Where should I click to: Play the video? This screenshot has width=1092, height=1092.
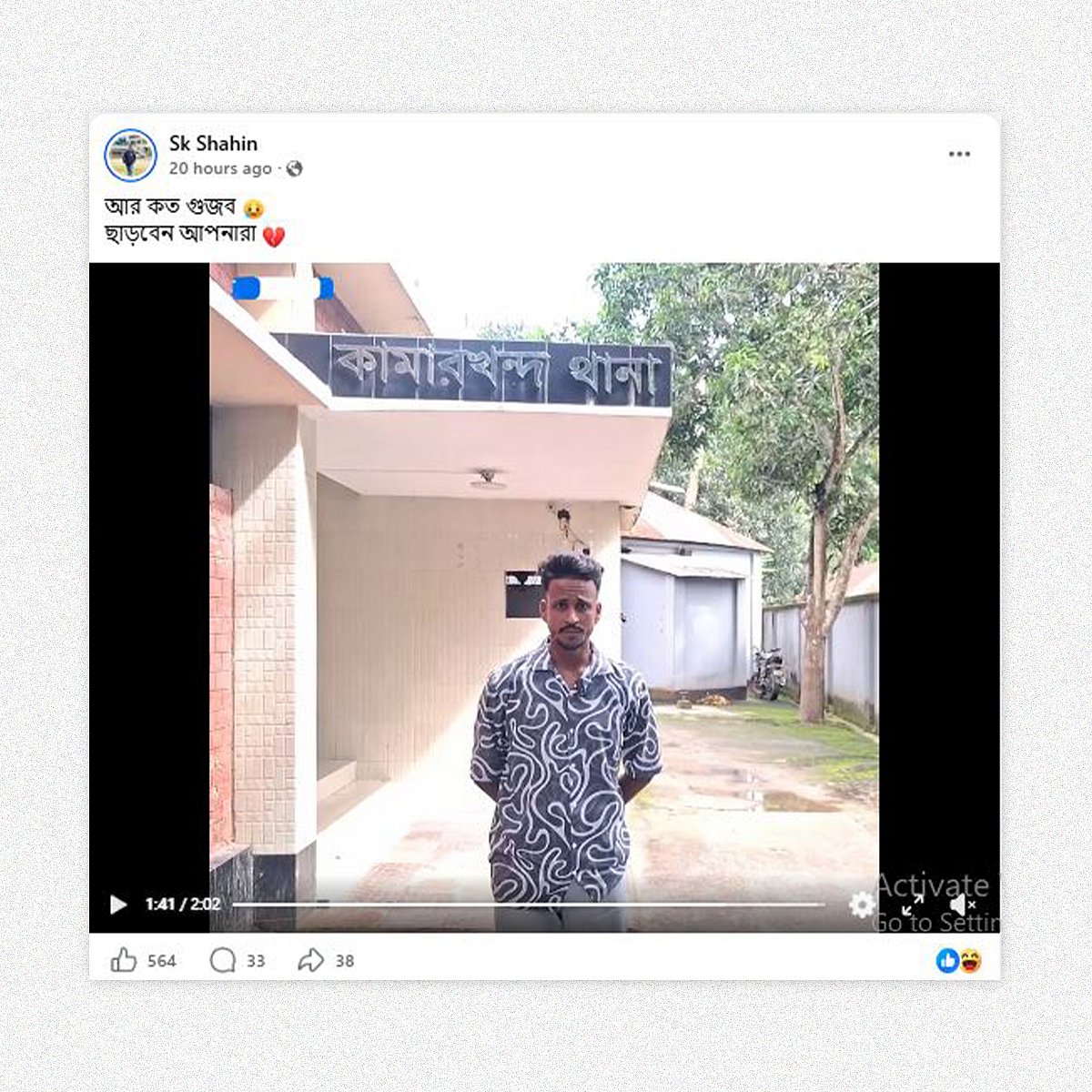pyautogui.click(x=118, y=905)
